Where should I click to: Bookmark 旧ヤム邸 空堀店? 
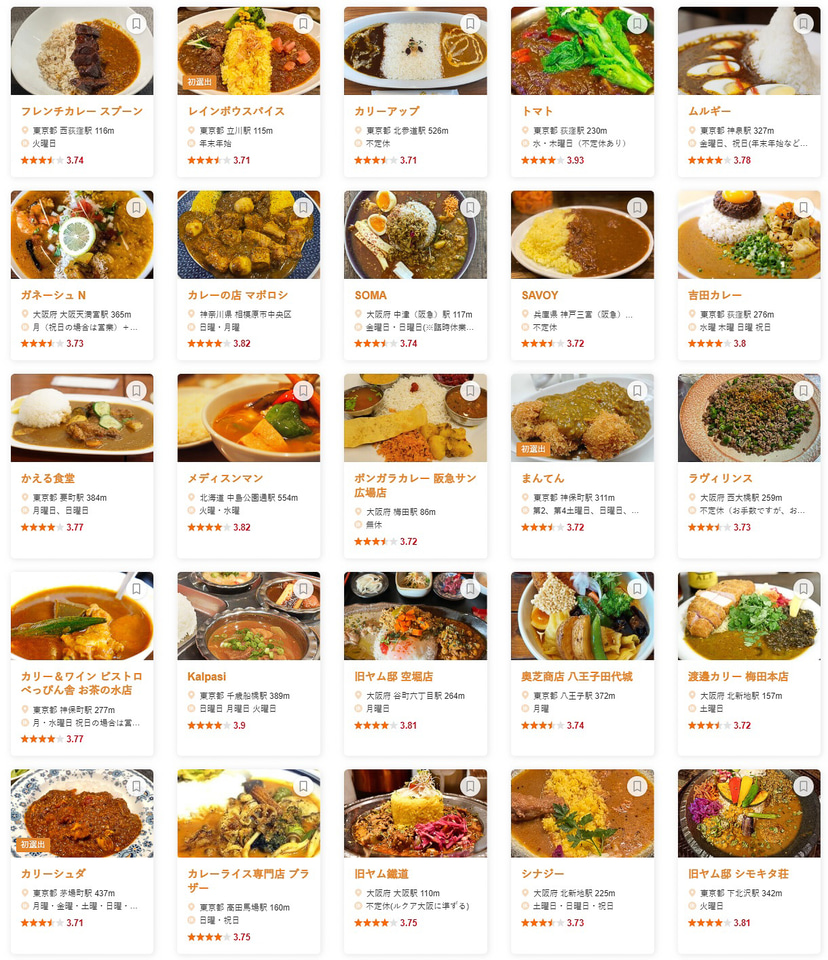pyautogui.click(x=470, y=590)
